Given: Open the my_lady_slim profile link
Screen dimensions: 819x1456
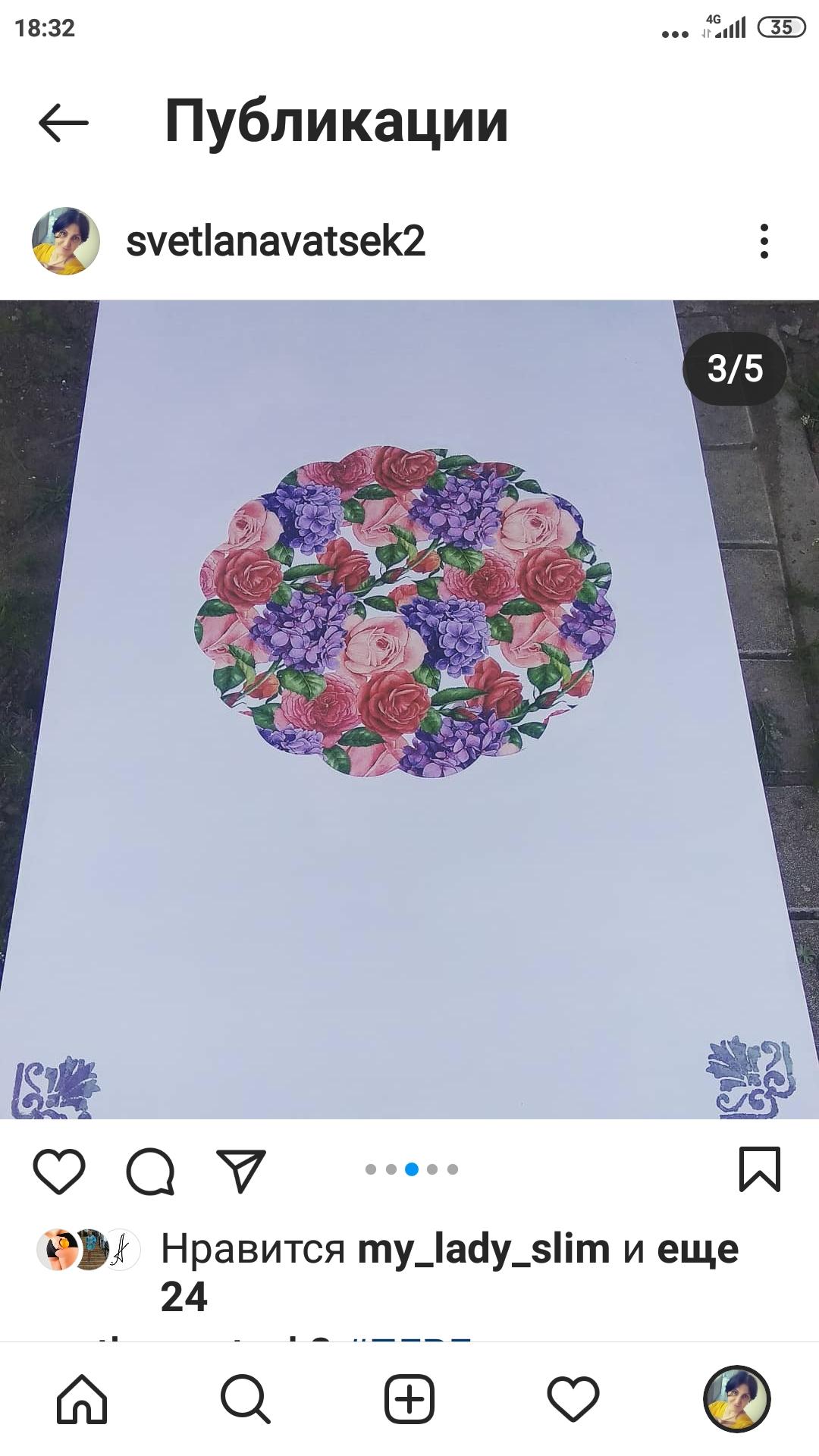Looking at the screenshot, I should pos(483,1249).
